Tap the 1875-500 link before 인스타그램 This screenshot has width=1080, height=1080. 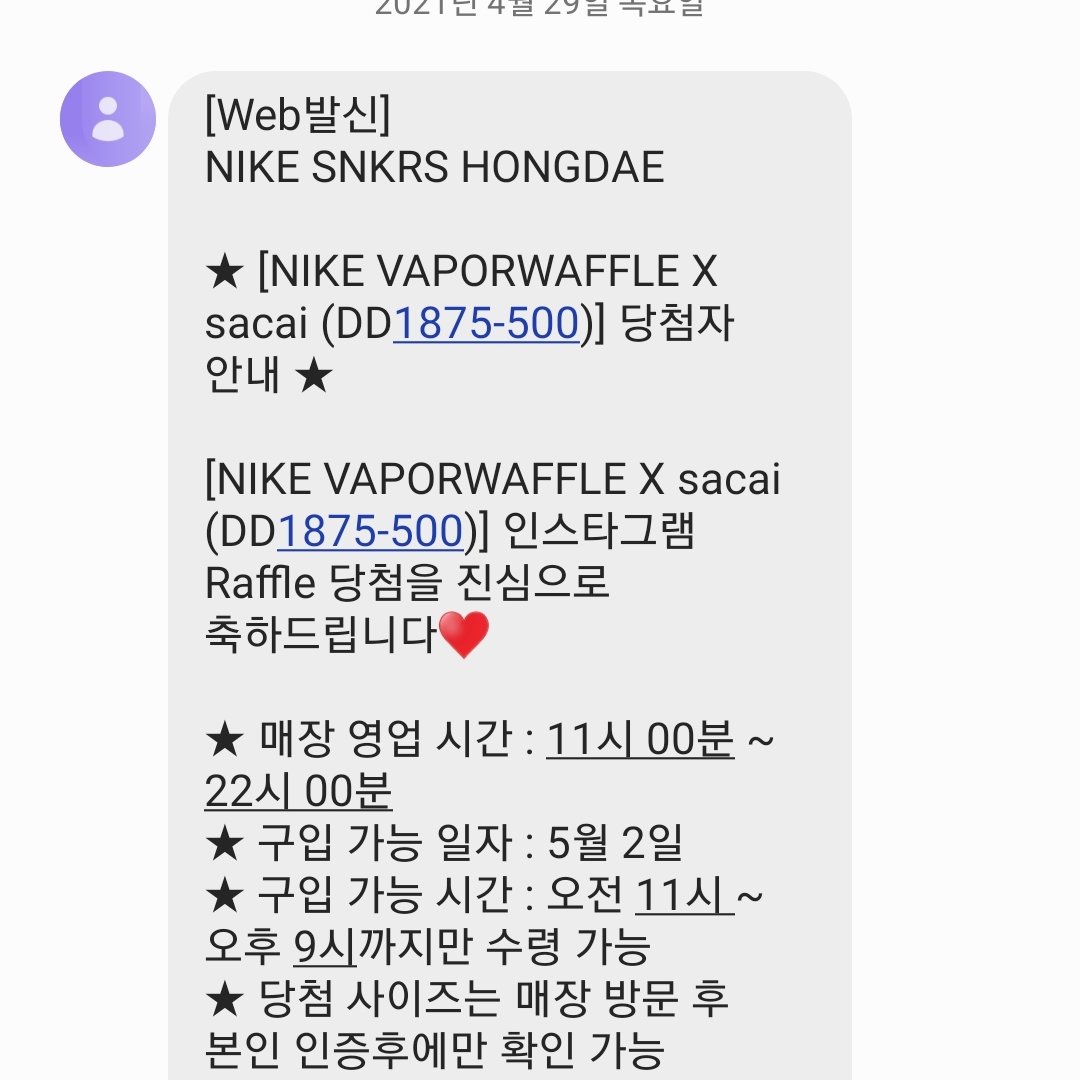coord(370,532)
